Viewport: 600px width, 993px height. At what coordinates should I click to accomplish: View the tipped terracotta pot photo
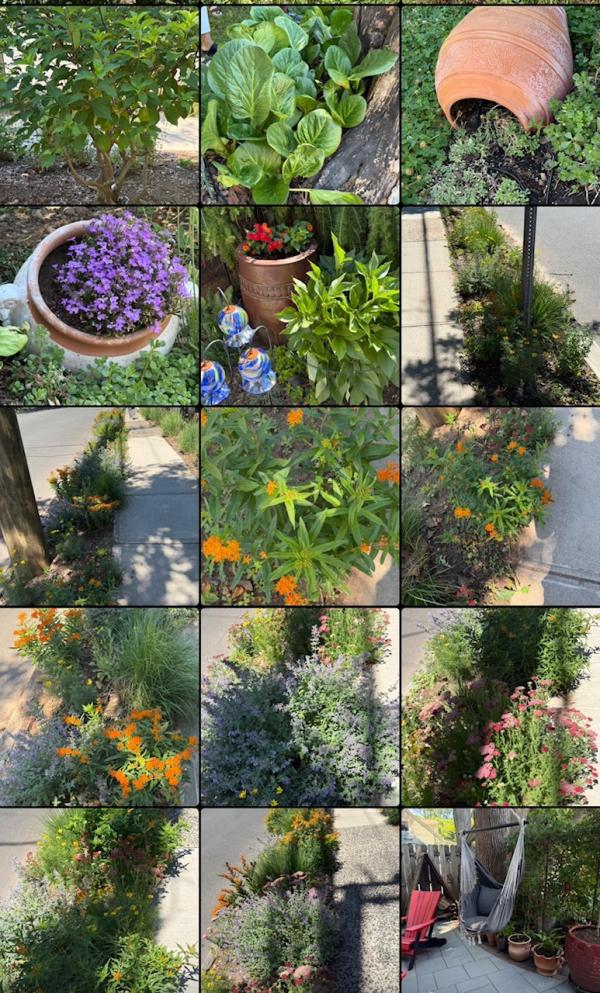501,105
